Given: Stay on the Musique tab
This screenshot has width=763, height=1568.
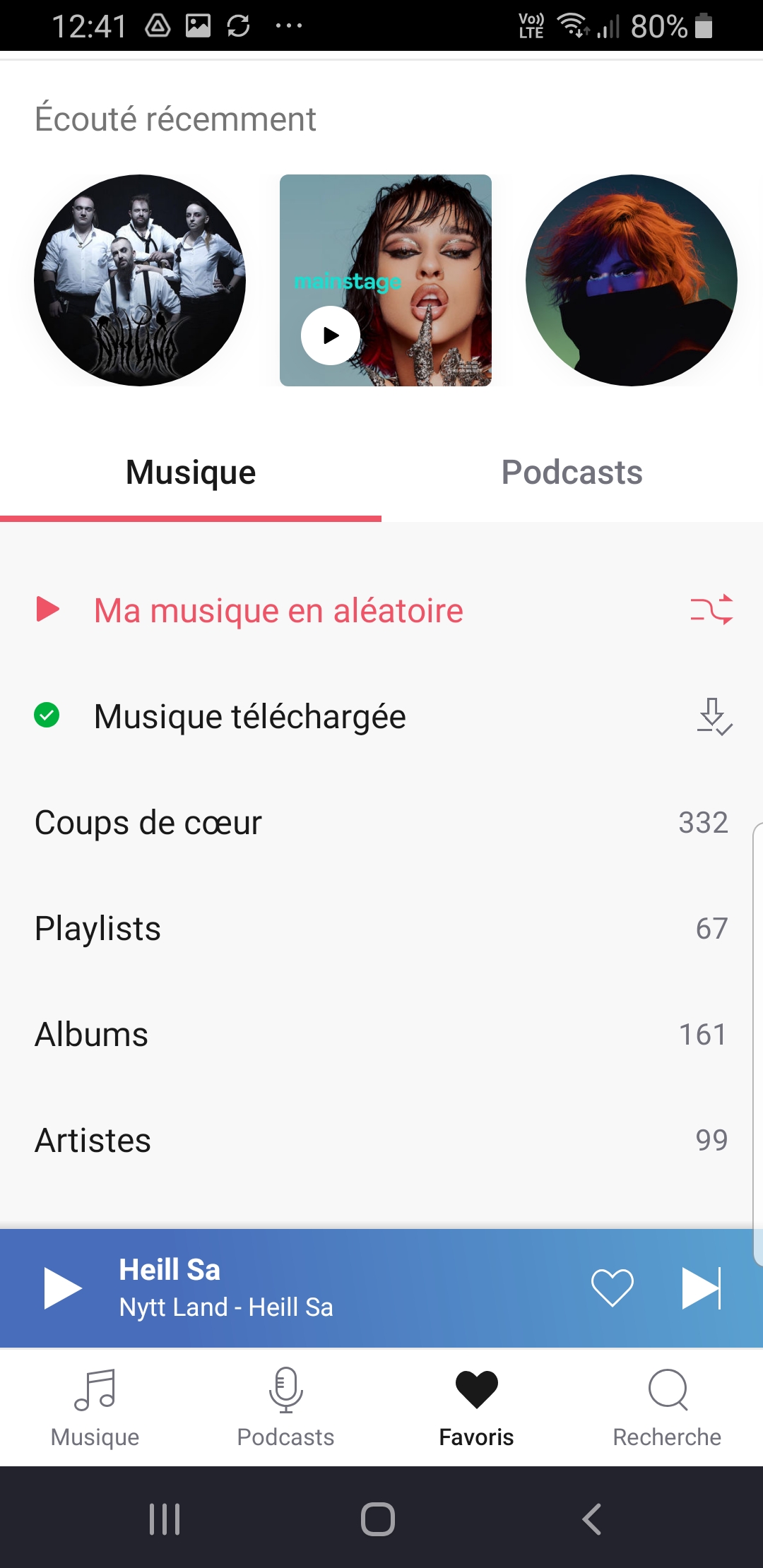Looking at the screenshot, I should click(190, 472).
